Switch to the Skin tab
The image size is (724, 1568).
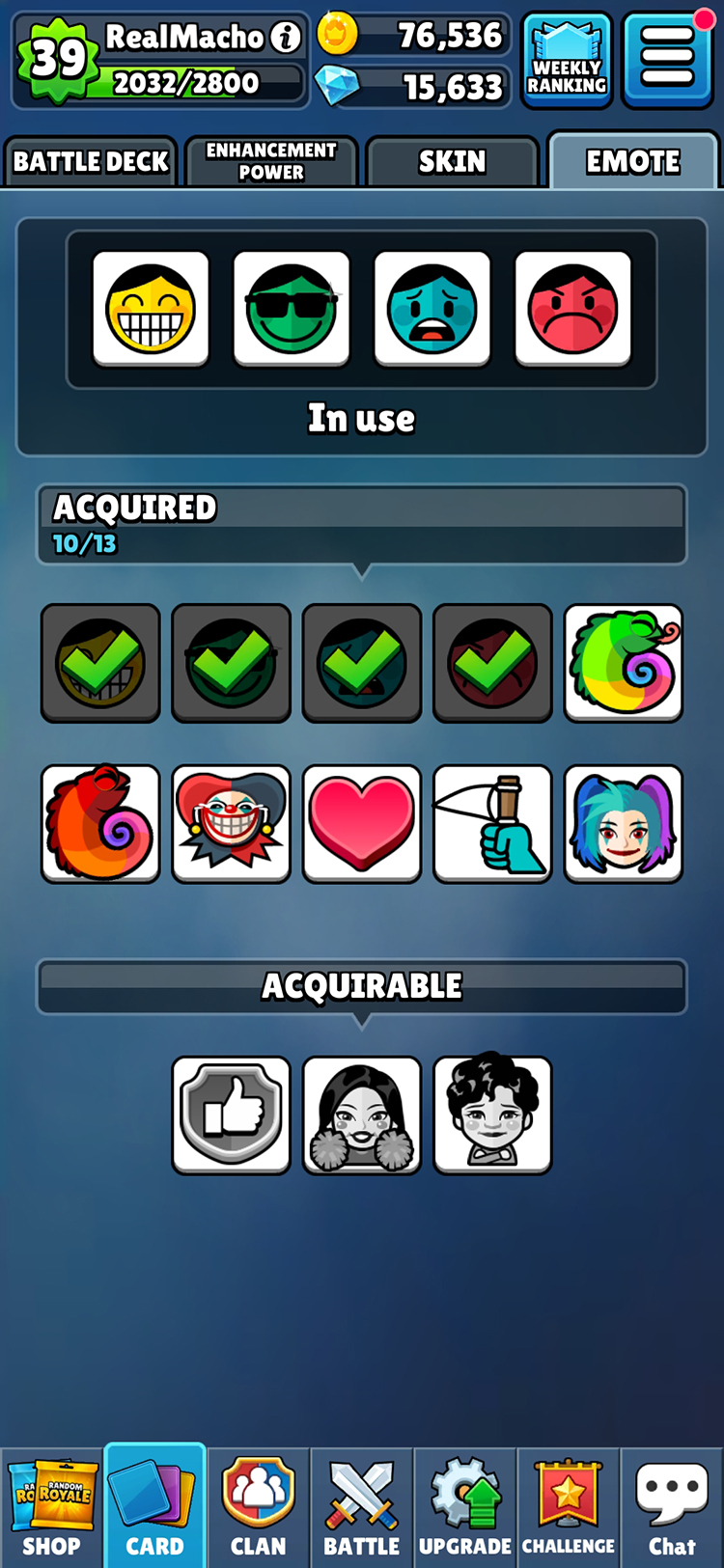point(452,161)
